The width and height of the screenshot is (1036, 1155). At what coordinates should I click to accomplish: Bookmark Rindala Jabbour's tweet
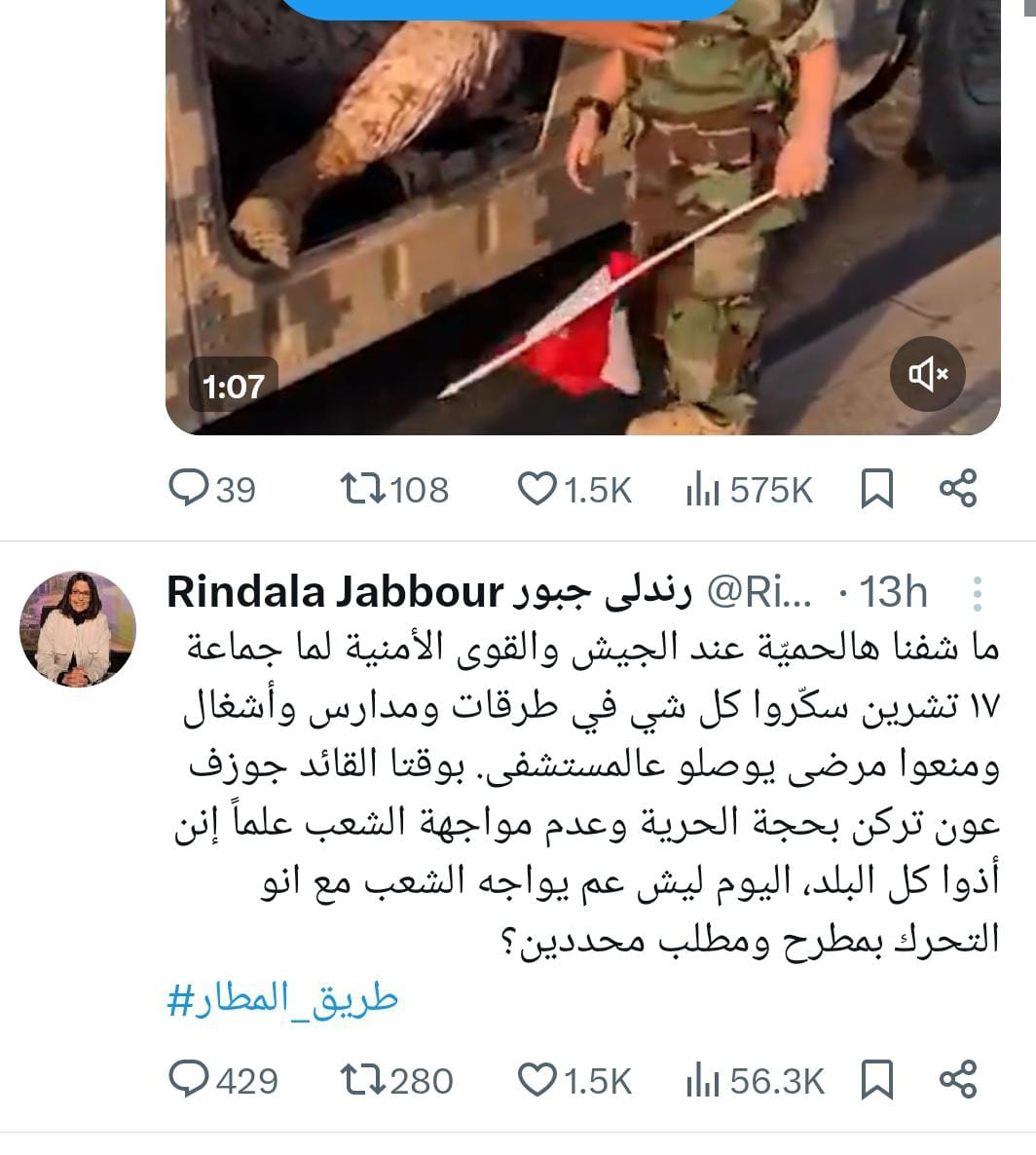click(879, 1079)
